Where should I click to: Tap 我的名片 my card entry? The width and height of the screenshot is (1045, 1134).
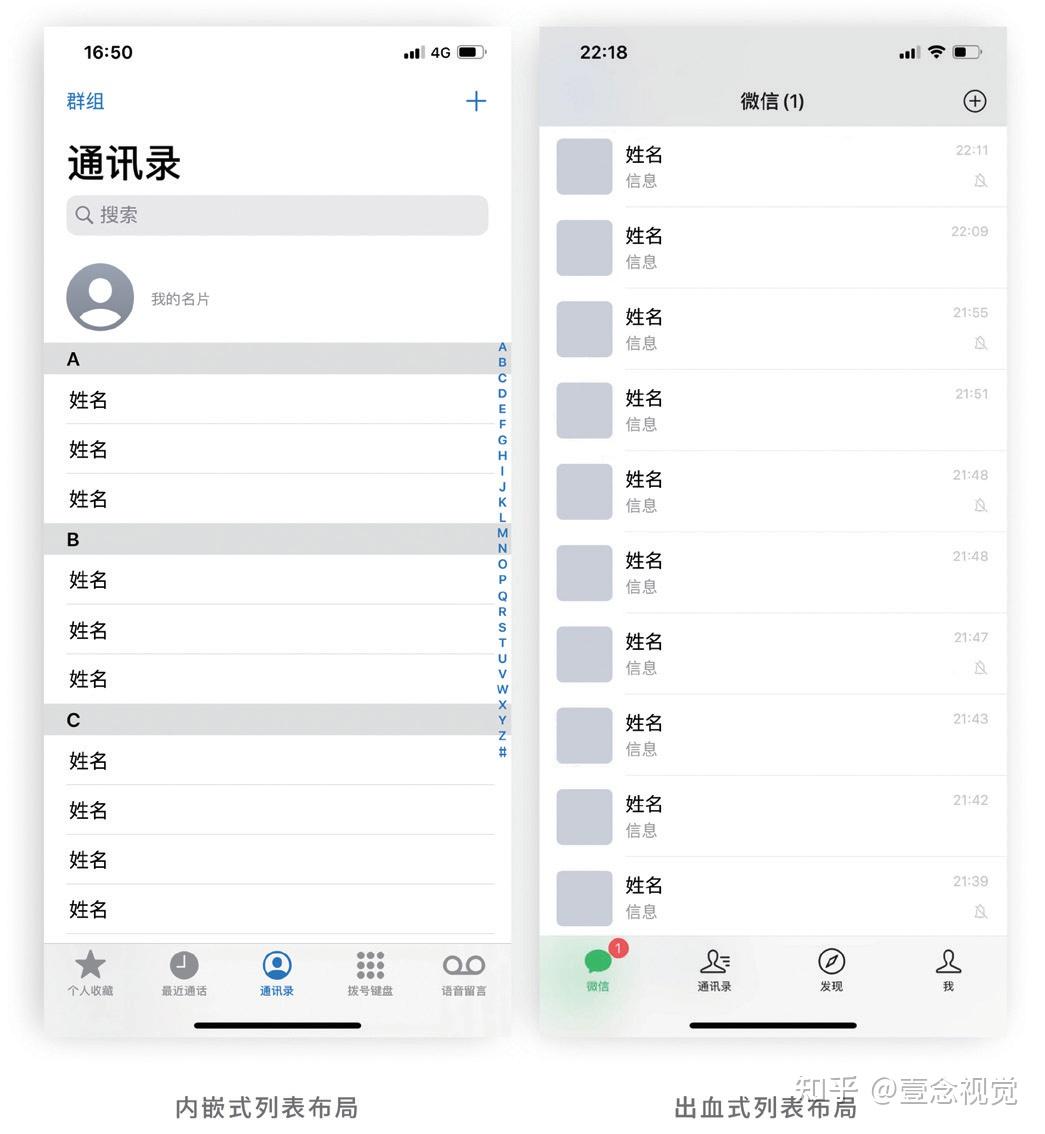click(179, 297)
